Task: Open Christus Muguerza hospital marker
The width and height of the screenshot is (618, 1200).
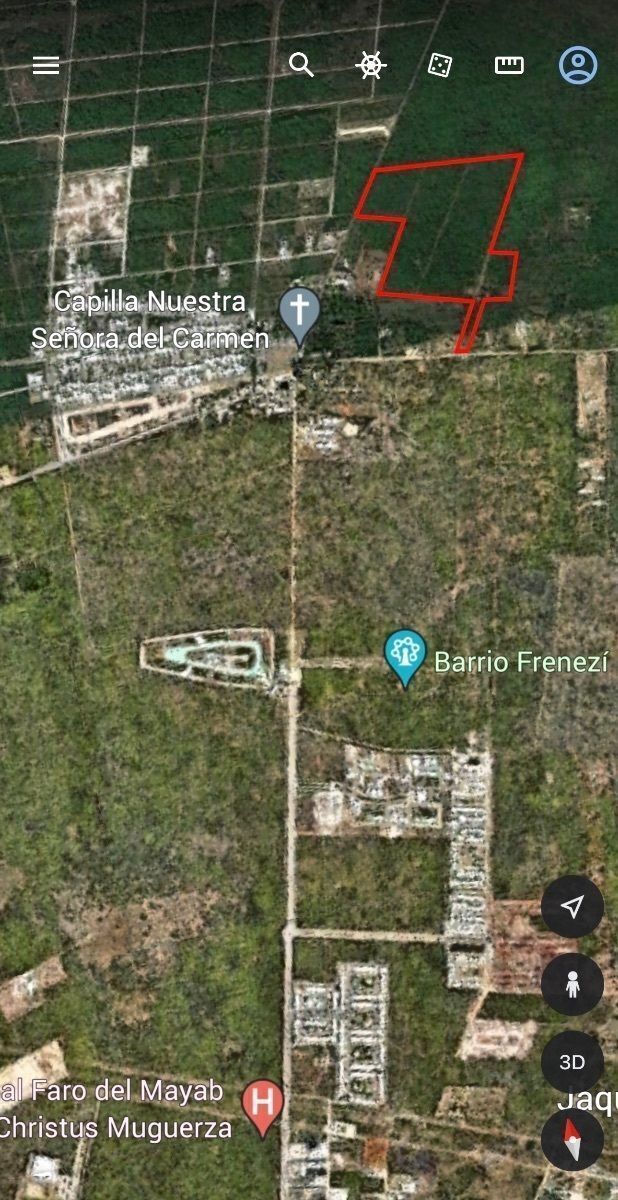Action: click(263, 1104)
